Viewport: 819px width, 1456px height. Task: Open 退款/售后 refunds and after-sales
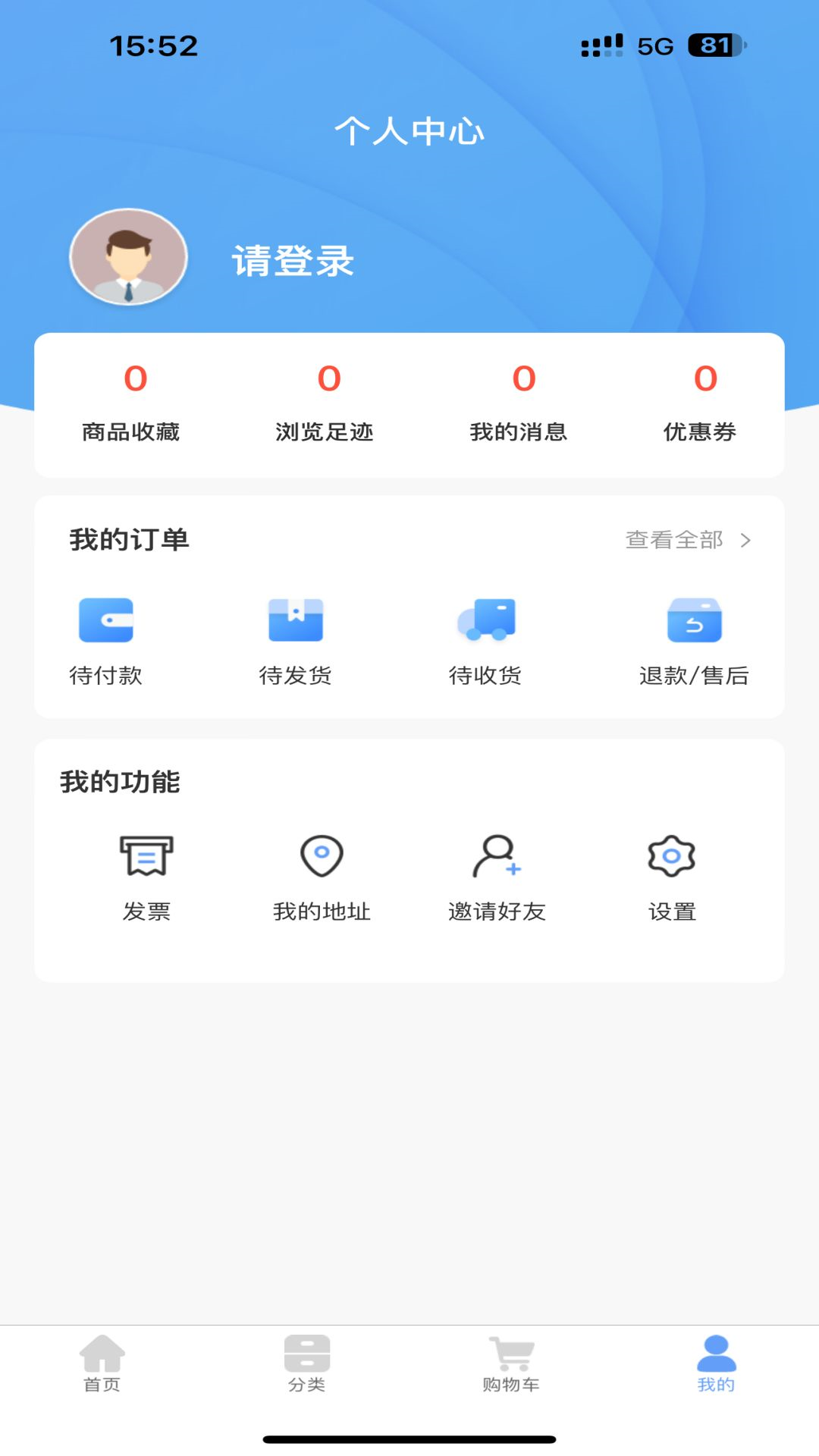click(694, 641)
